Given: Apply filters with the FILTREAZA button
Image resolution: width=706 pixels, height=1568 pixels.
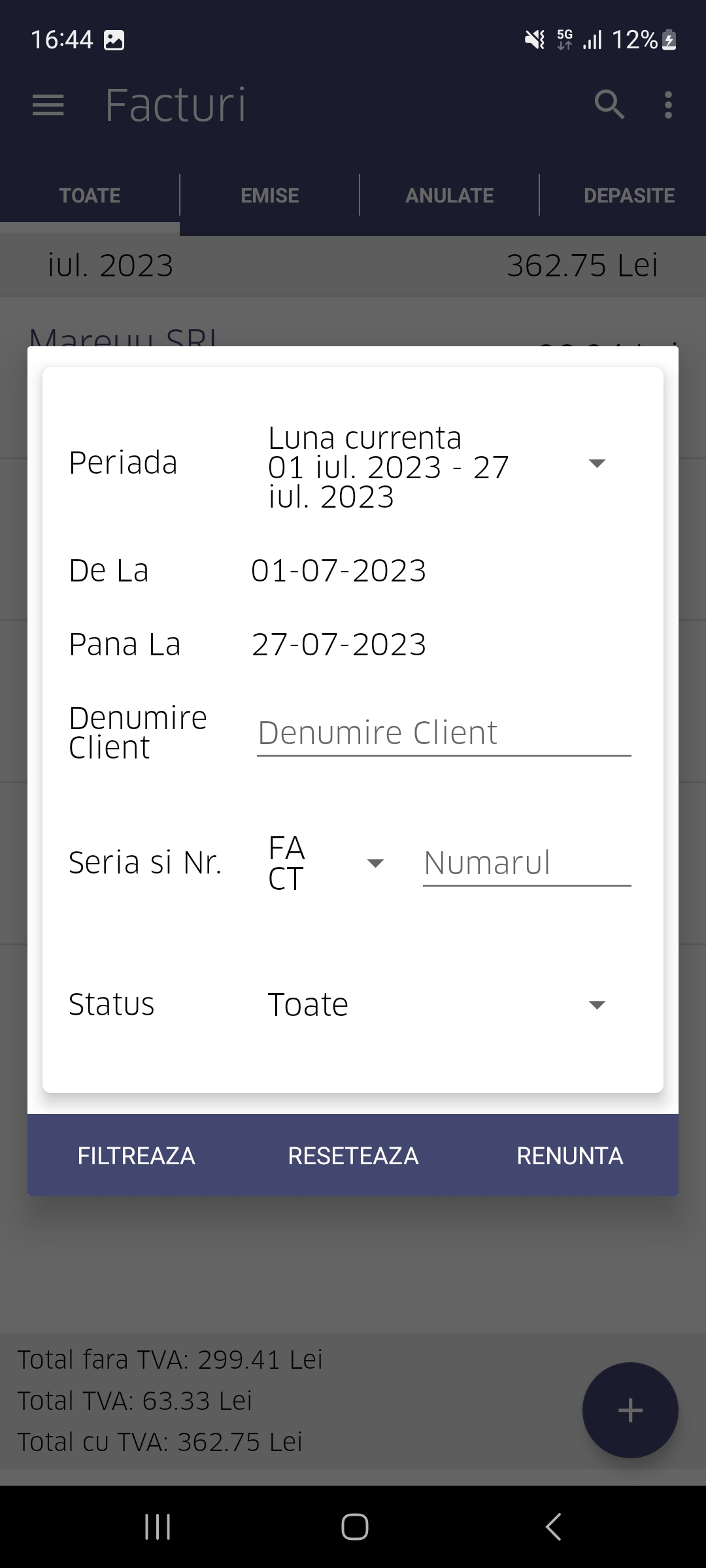Looking at the screenshot, I should 136,1156.
